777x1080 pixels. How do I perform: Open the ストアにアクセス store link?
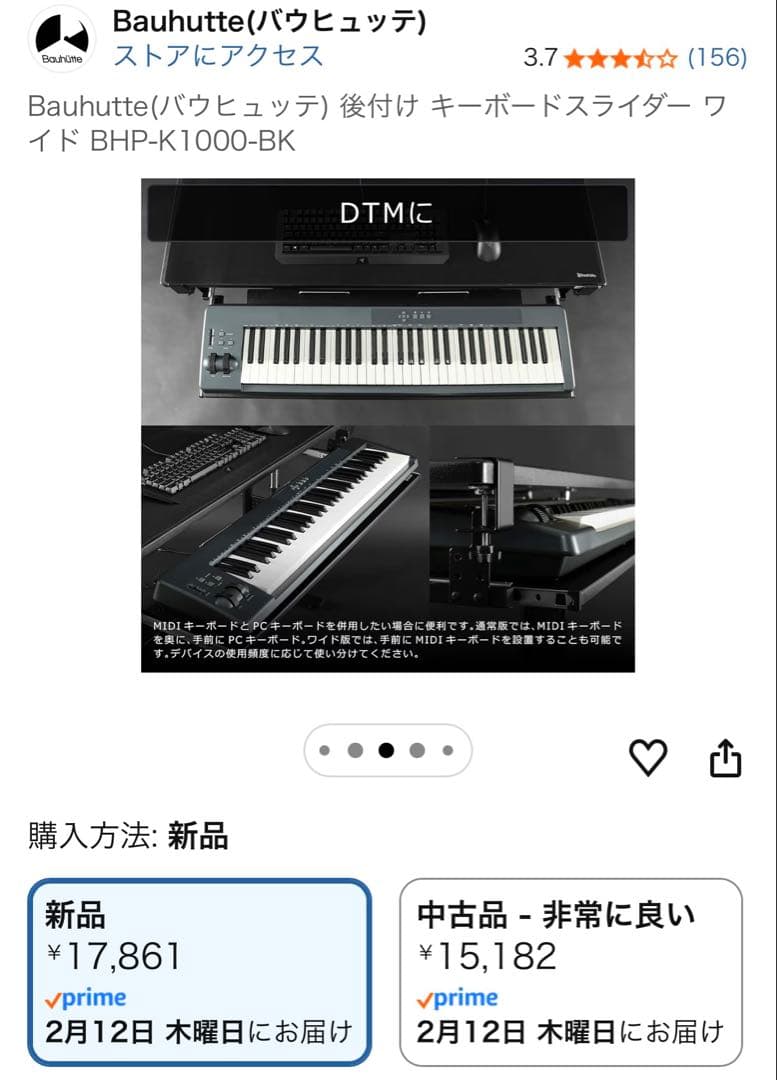218,56
